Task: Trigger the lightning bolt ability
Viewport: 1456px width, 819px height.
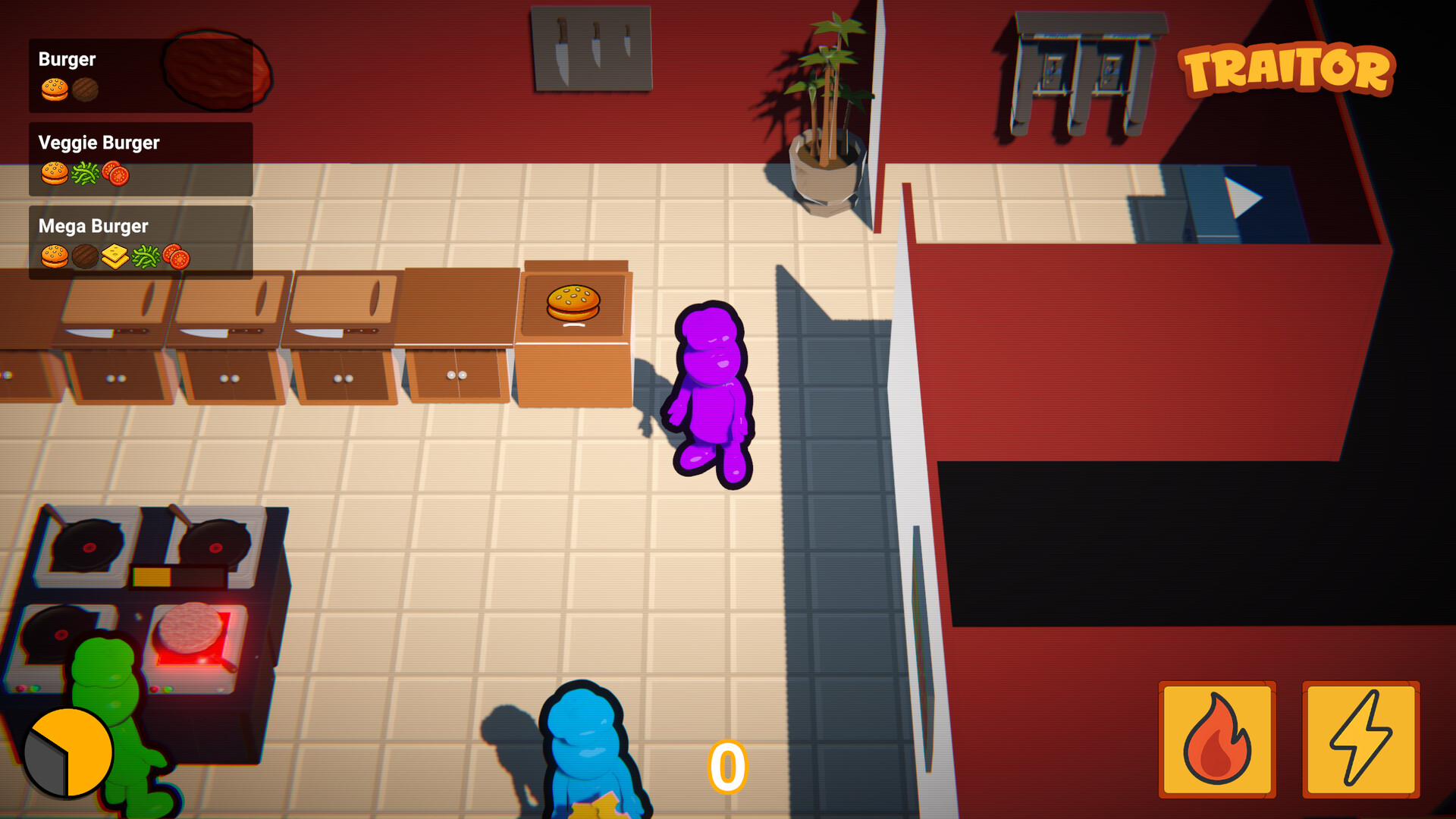Action: (1360, 739)
